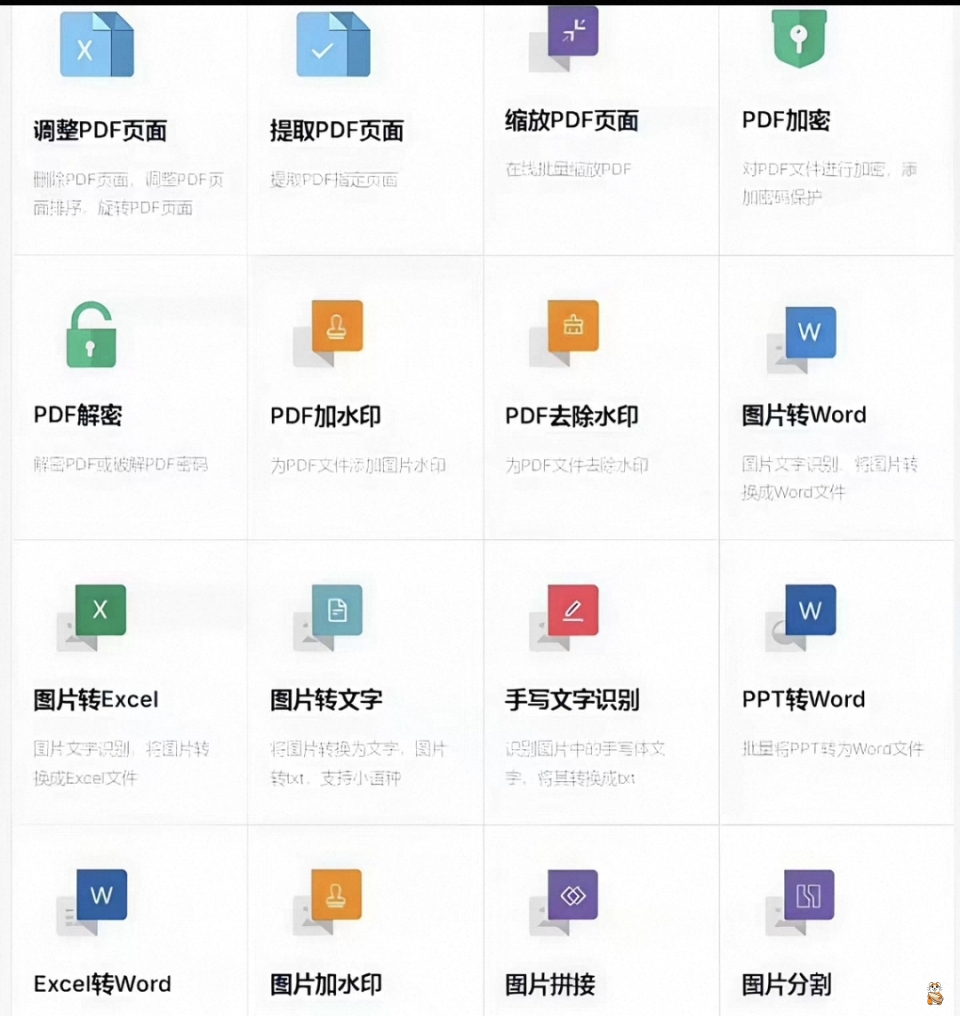Select the 提取PDF页面 card
Screen dimensions: 960x1016
(x=336, y=130)
